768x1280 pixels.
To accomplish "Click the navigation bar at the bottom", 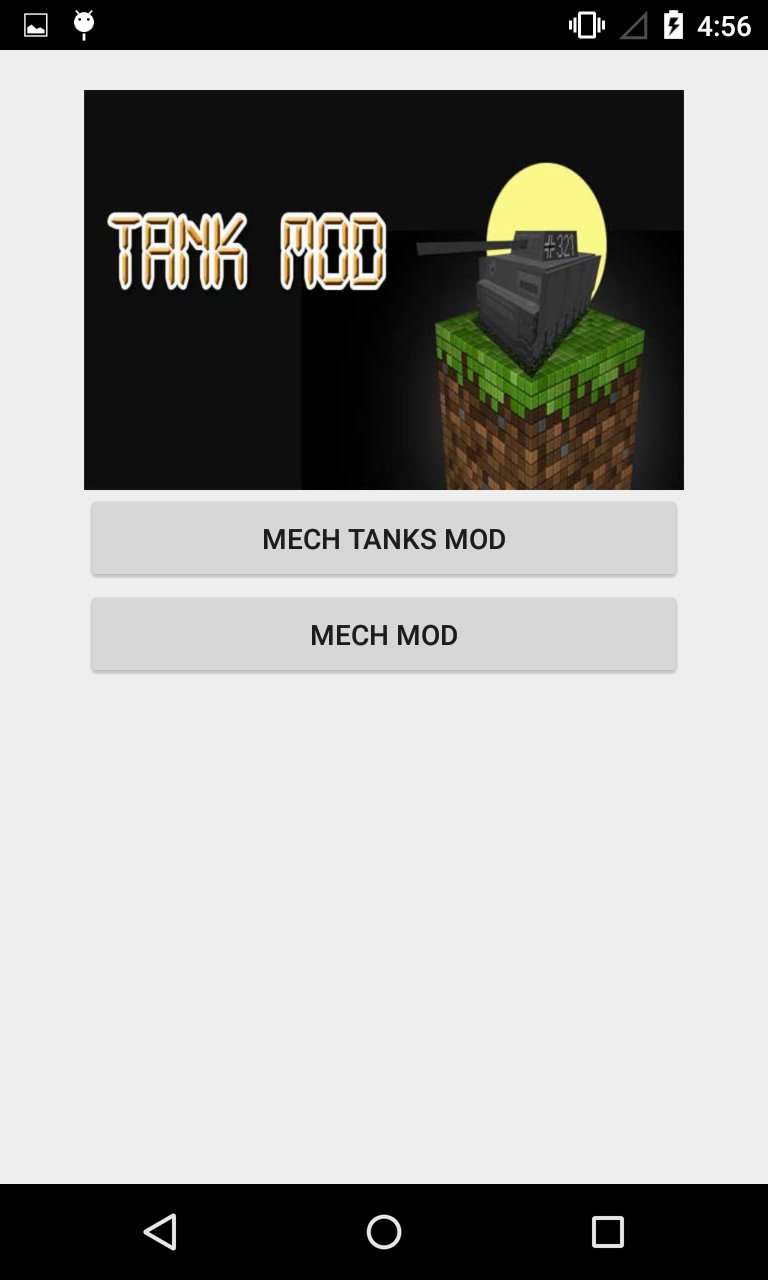I will tap(384, 1231).
